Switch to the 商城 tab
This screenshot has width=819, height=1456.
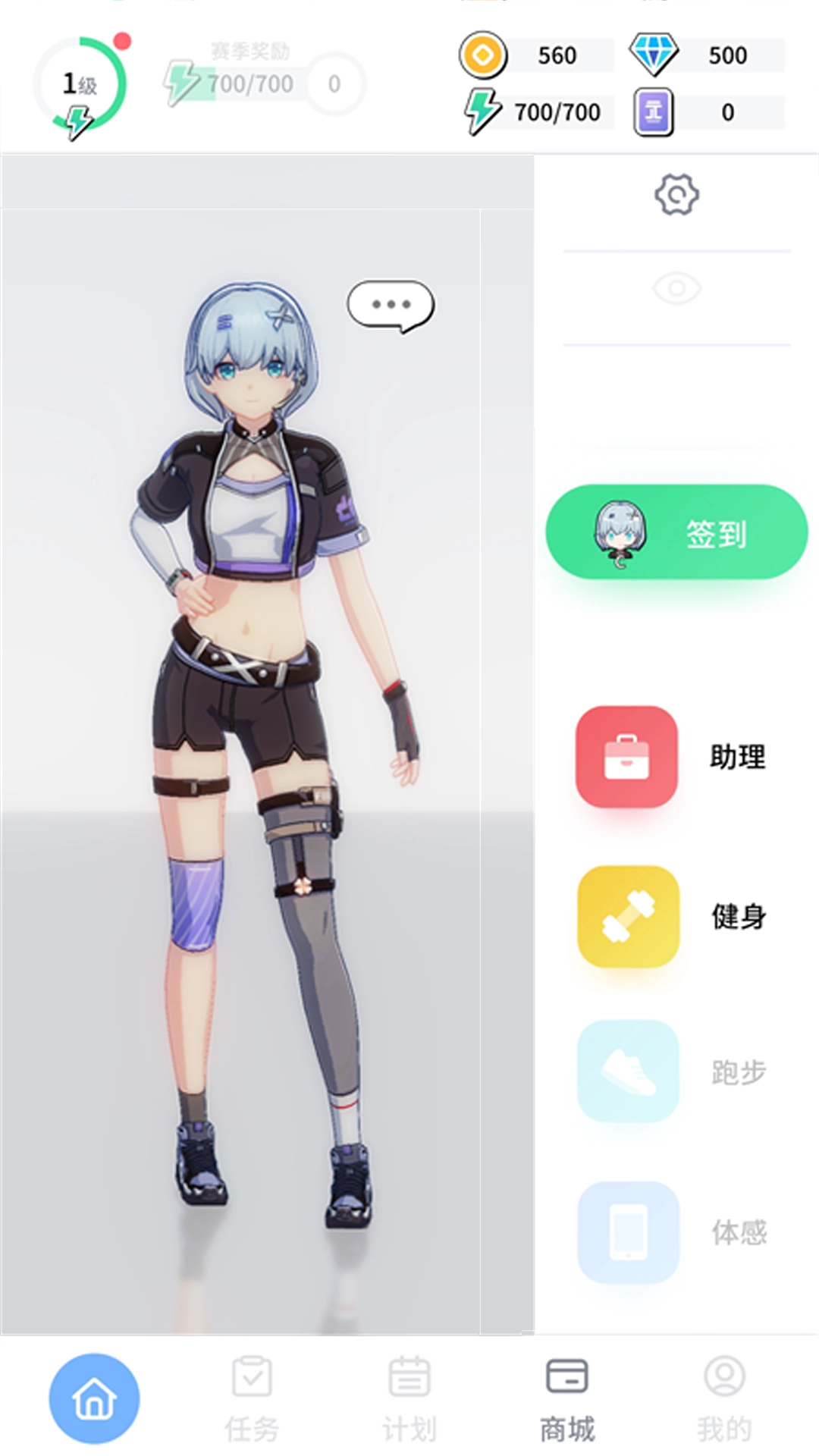567,1398
